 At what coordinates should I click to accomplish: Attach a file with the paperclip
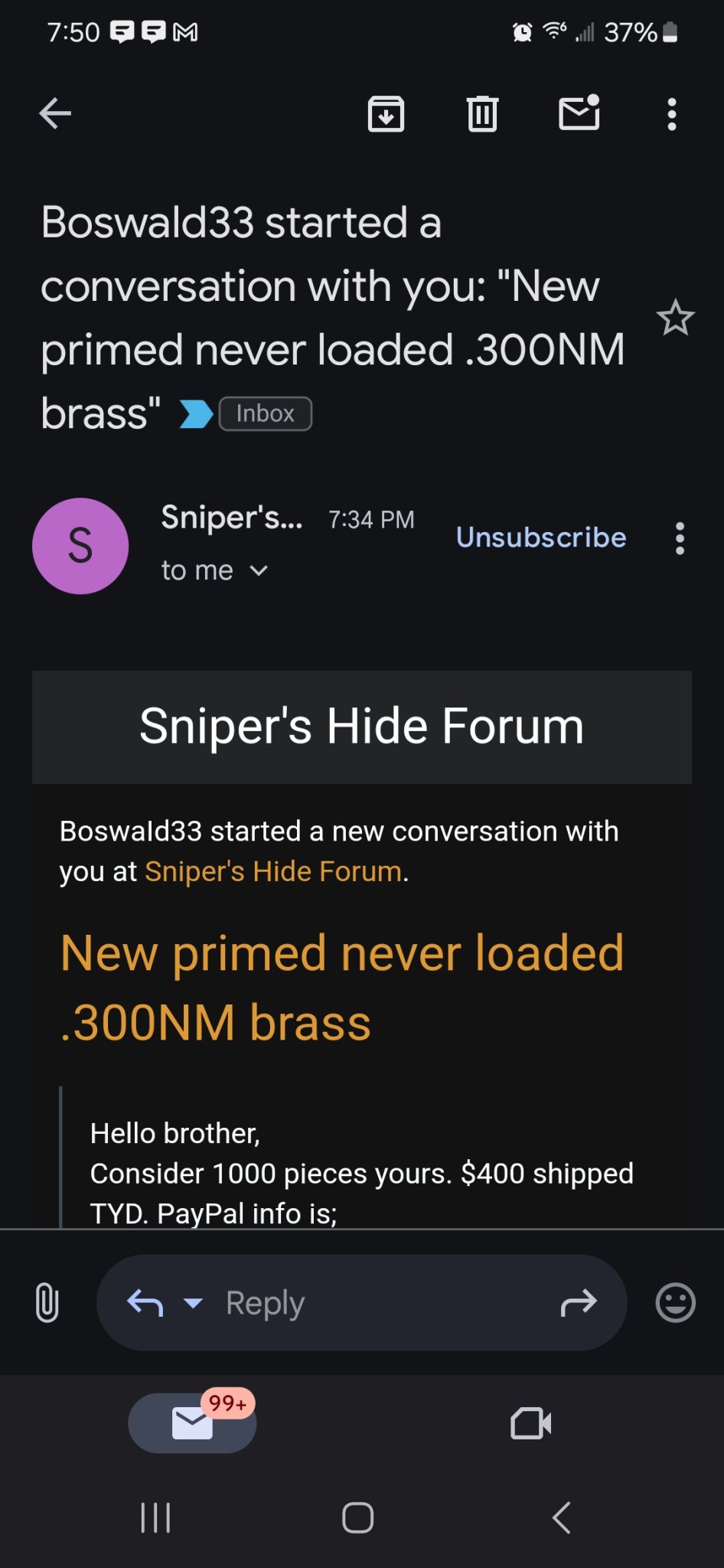point(47,1302)
